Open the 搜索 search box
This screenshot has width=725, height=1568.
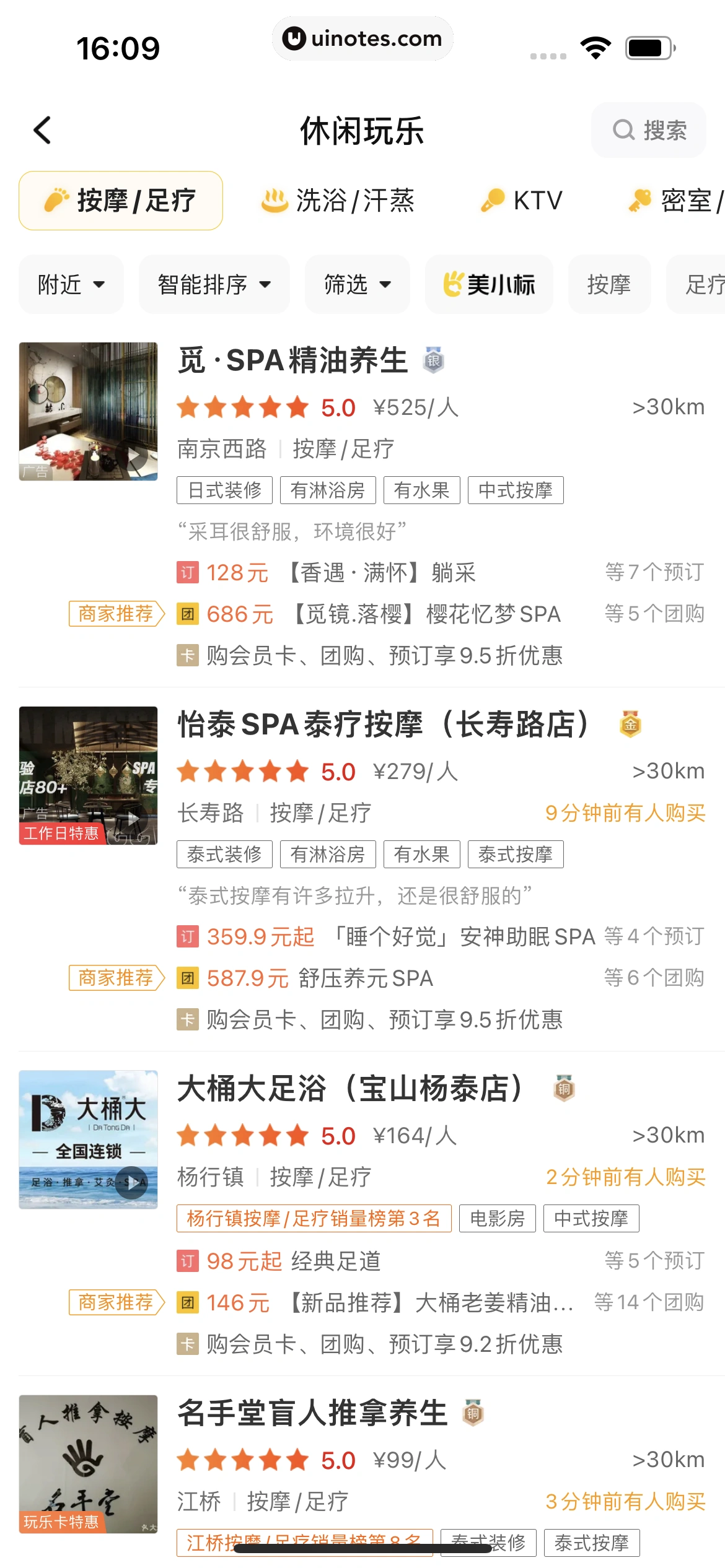coord(648,130)
